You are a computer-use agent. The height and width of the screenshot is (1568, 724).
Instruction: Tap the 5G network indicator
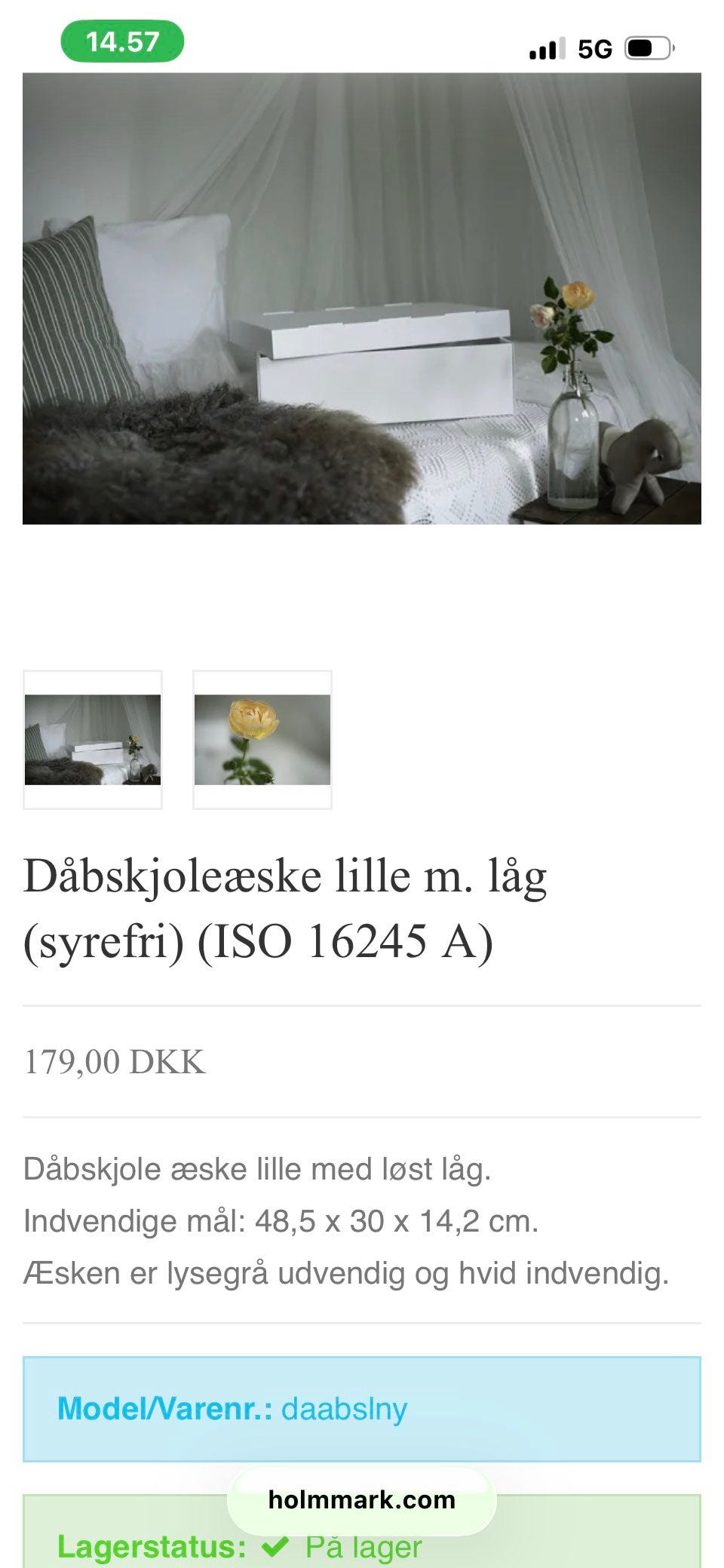[594, 48]
